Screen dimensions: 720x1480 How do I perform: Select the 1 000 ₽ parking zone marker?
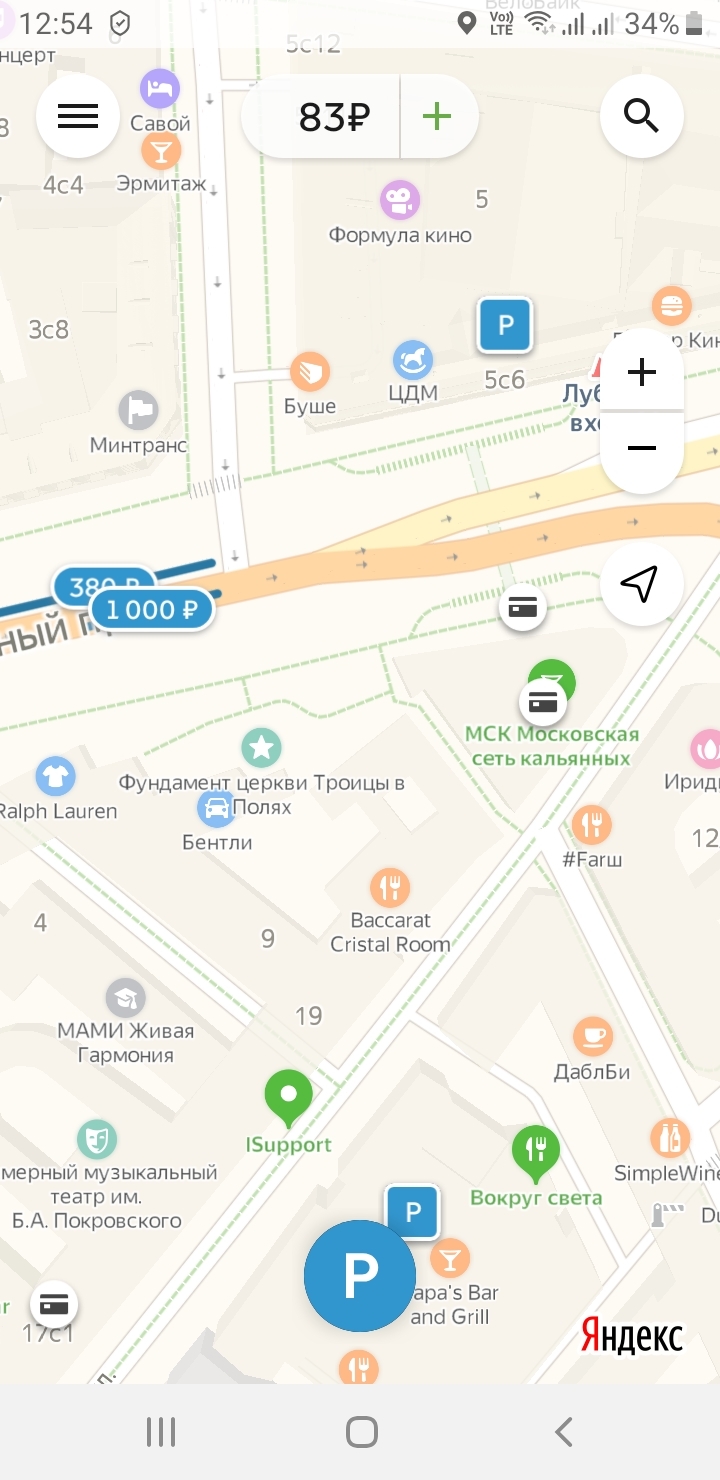[x=153, y=609]
